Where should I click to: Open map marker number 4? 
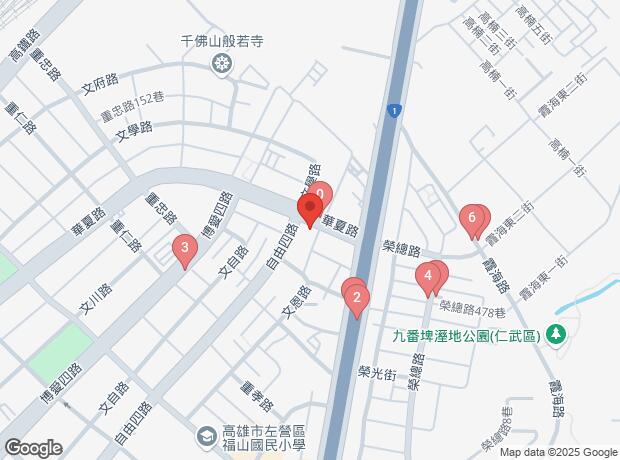(428, 275)
